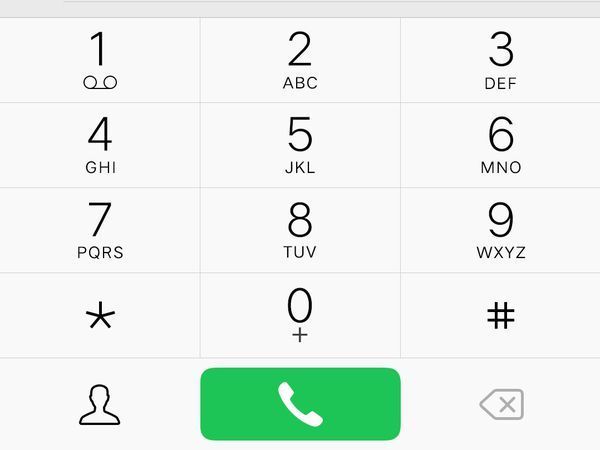Screen dimensions: 600x450
Task: Enter digit 5 JKL
Action: 300,145
